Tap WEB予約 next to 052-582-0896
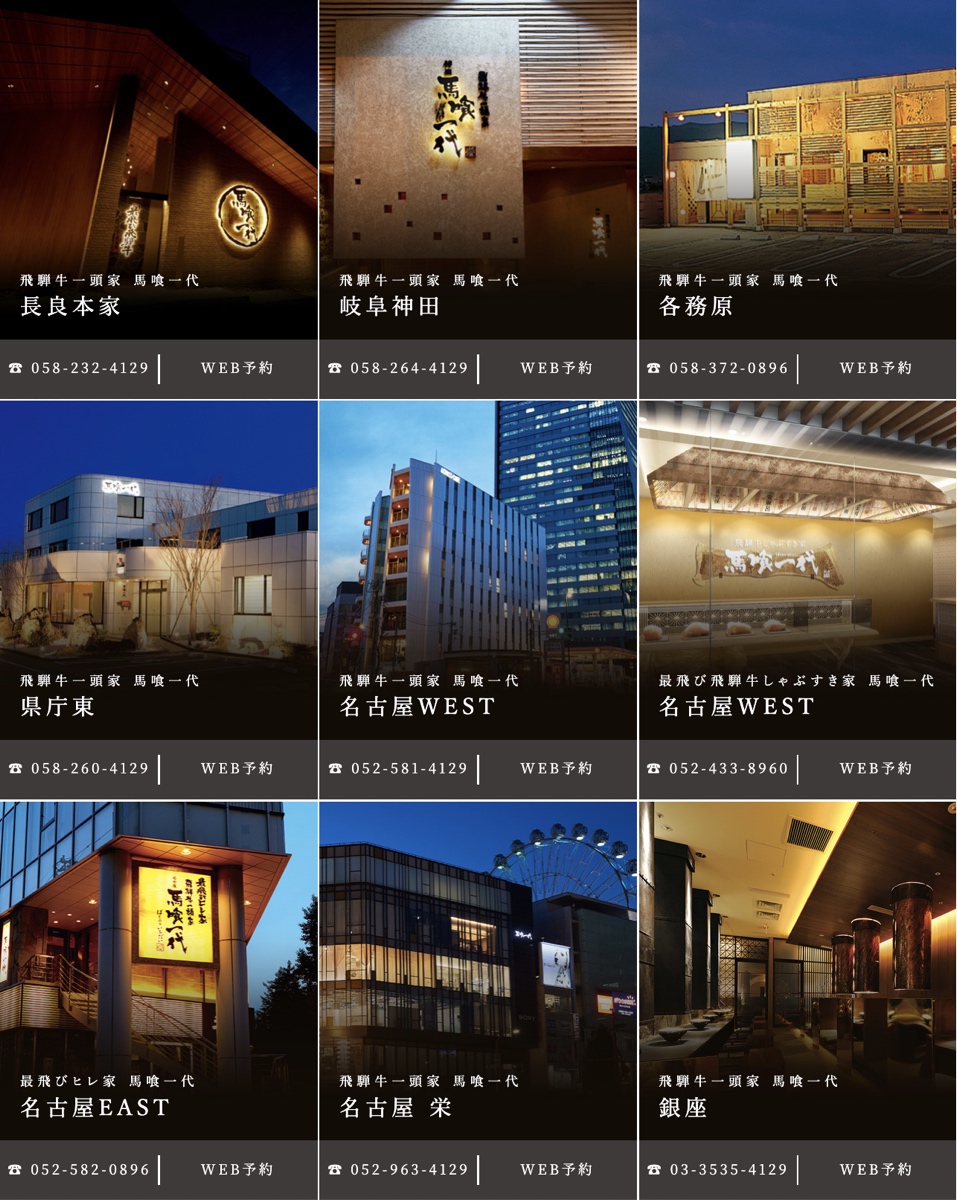This screenshot has height=1200, width=957. pyautogui.click(x=237, y=1169)
